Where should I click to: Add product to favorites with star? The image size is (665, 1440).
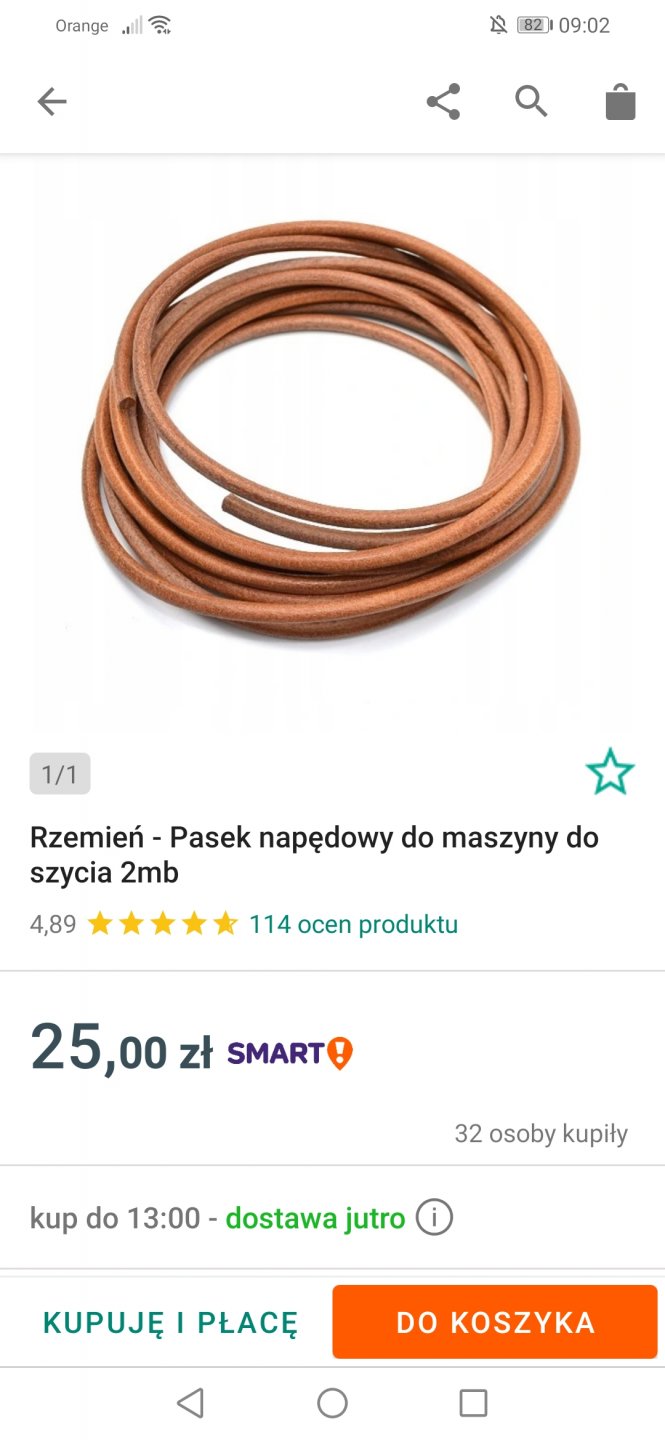pos(610,773)
